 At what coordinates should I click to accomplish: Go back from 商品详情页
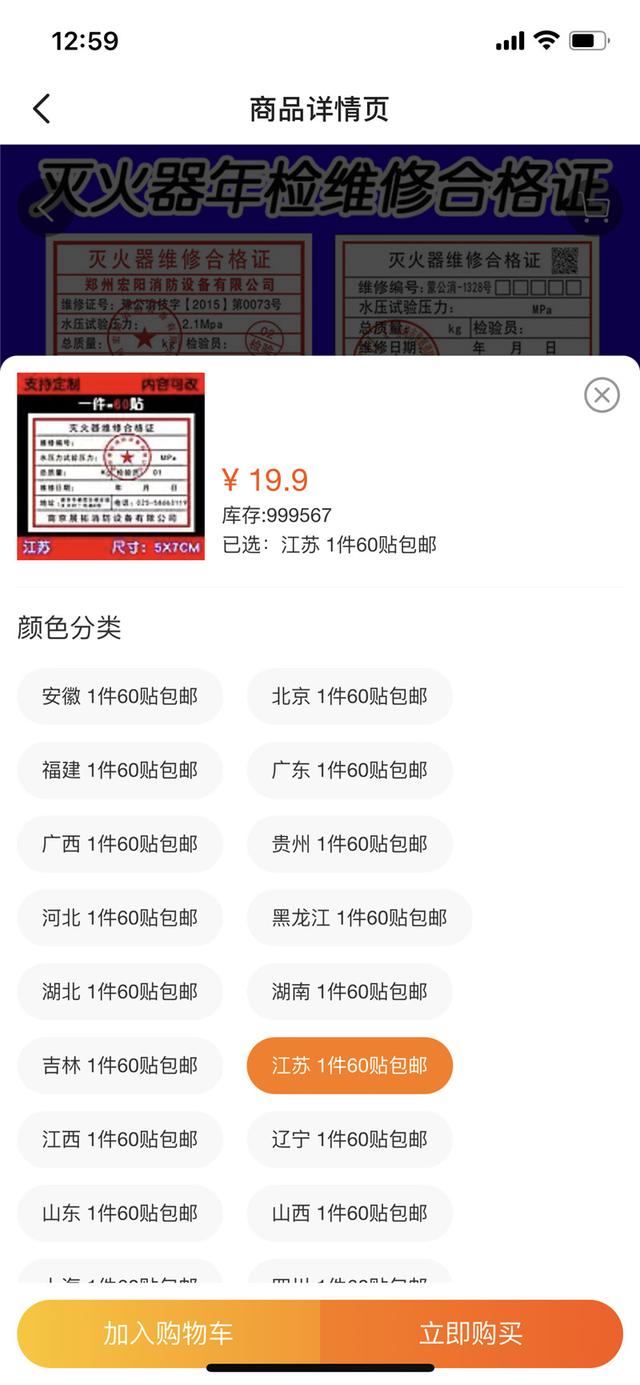[x=41, y=109]
